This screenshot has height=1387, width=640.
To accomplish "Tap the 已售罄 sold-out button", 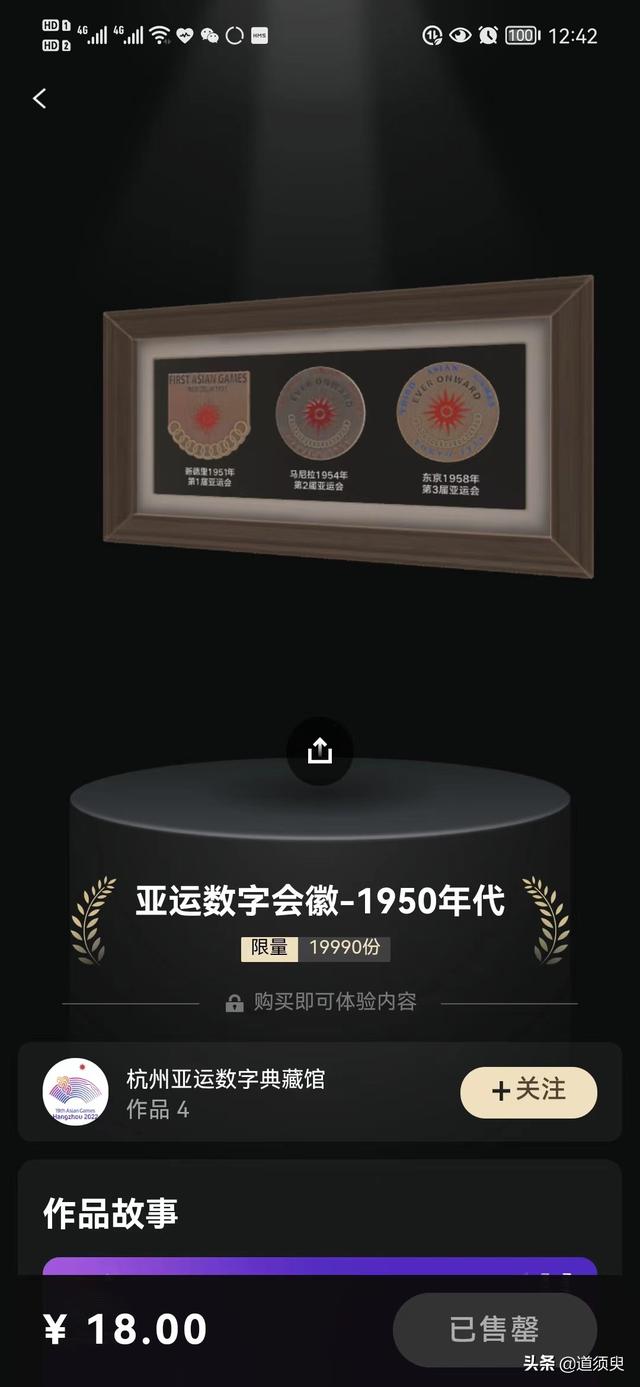I will coord(494,1329).
